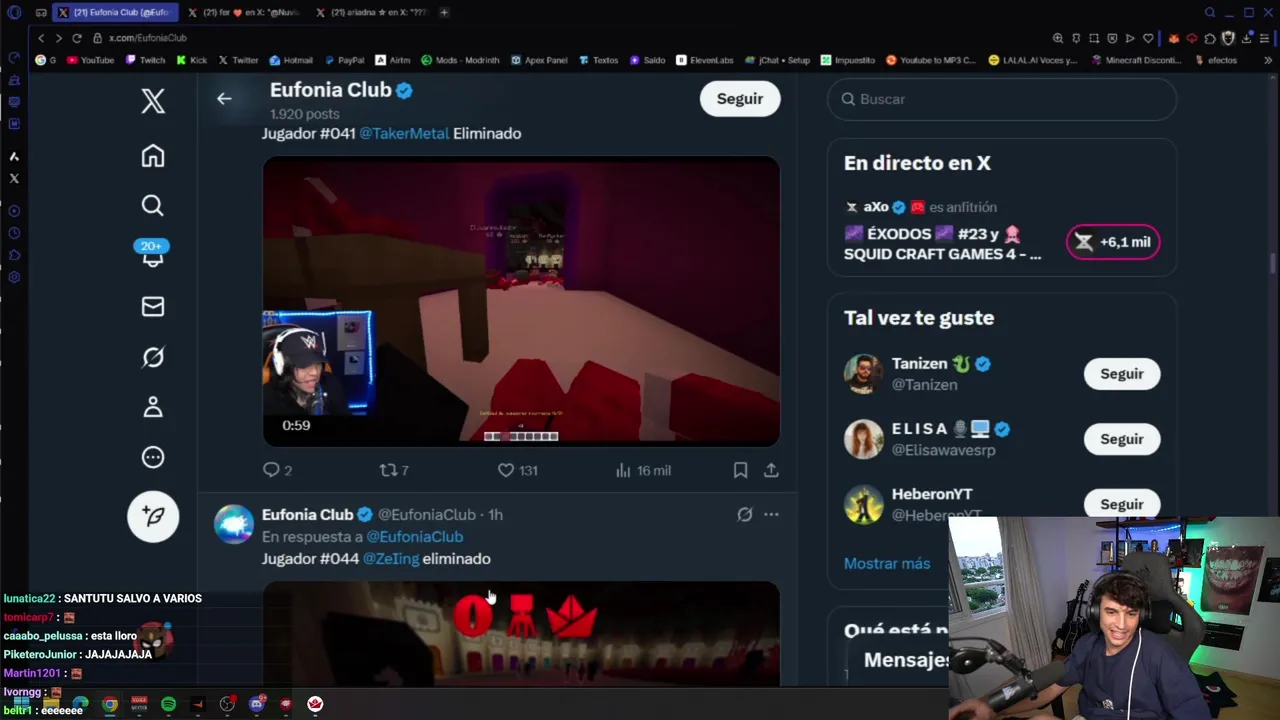The image size is (1280, 720).
Task: Go back using the arrow beside Eufonia Club
Action: coord(224,98)
